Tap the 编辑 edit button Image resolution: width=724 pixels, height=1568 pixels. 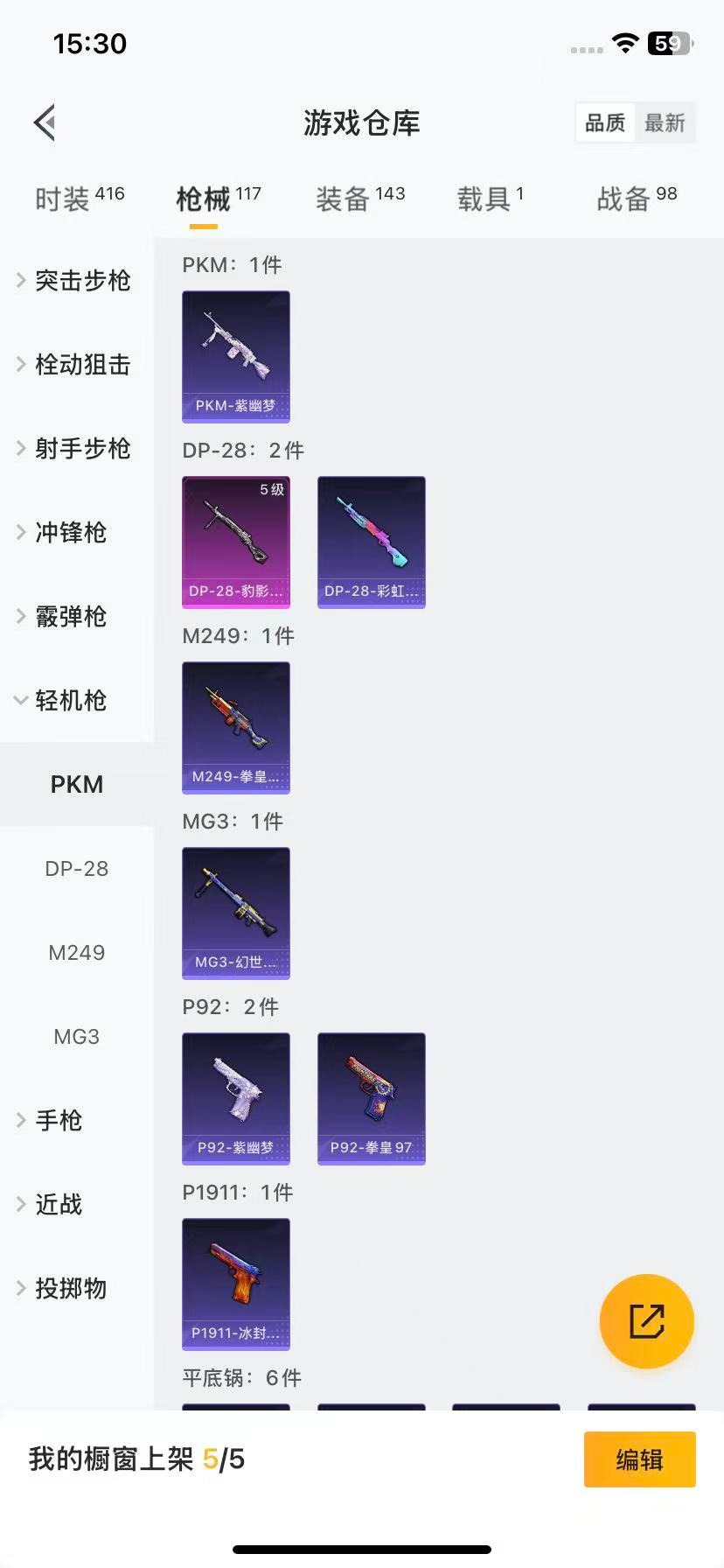(639, 1459)
